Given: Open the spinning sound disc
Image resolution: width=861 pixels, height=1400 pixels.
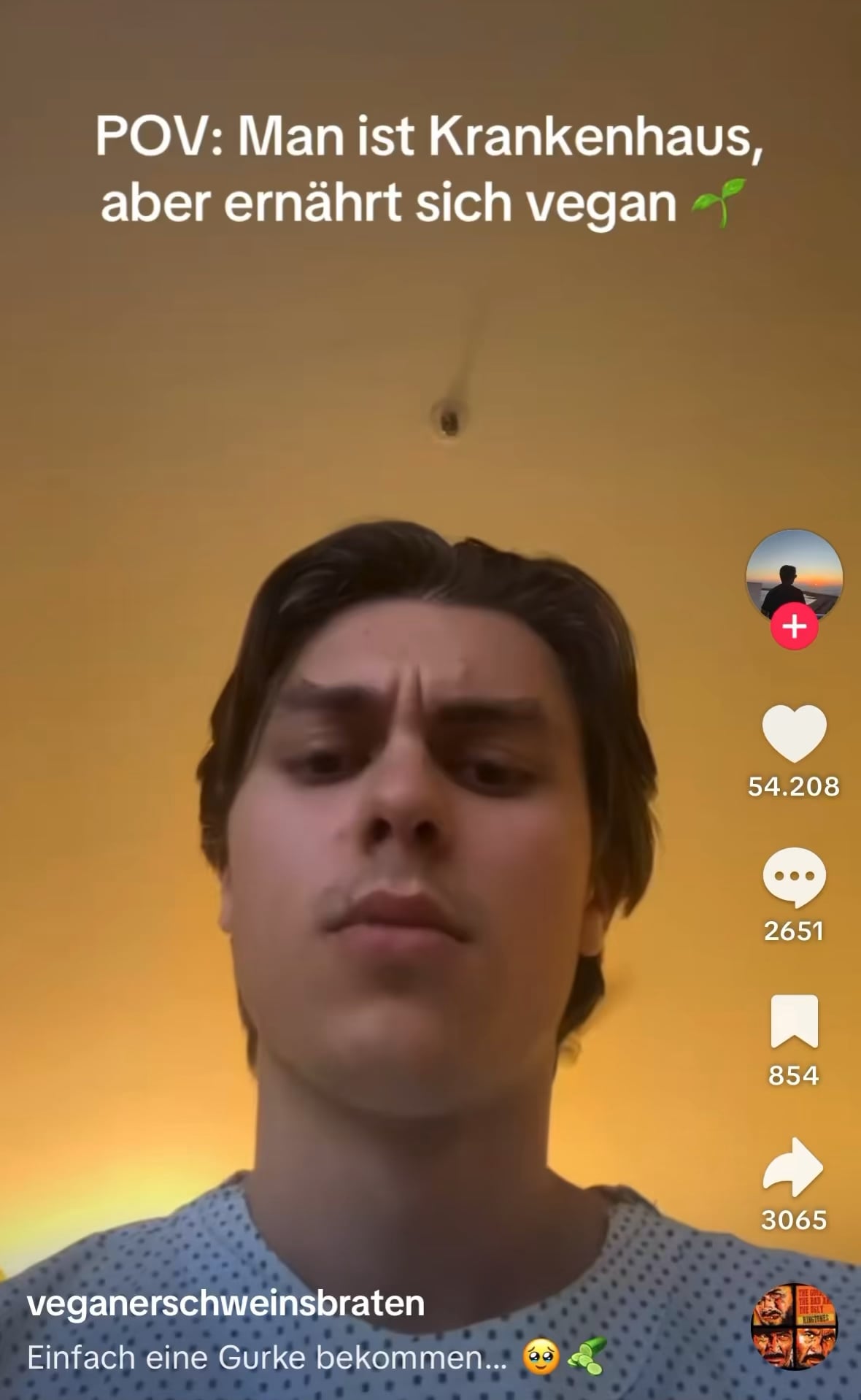Looking at the screenshot, I should 794,1326.
